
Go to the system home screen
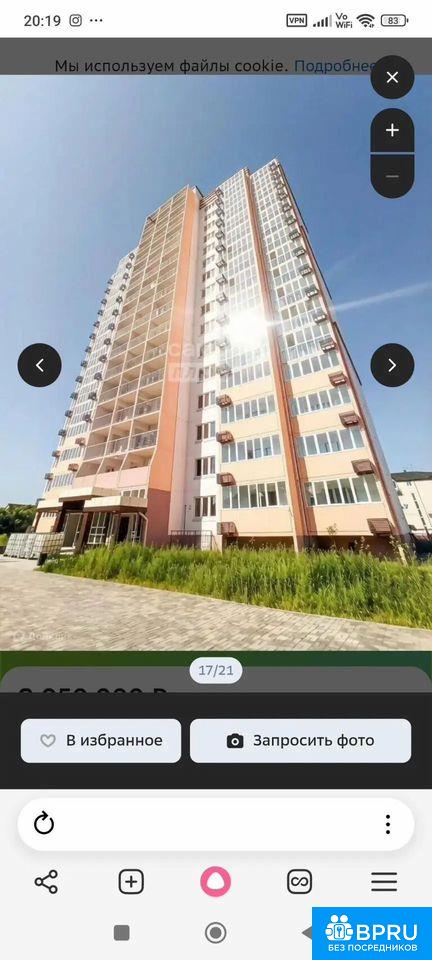(x=215, y=932)
